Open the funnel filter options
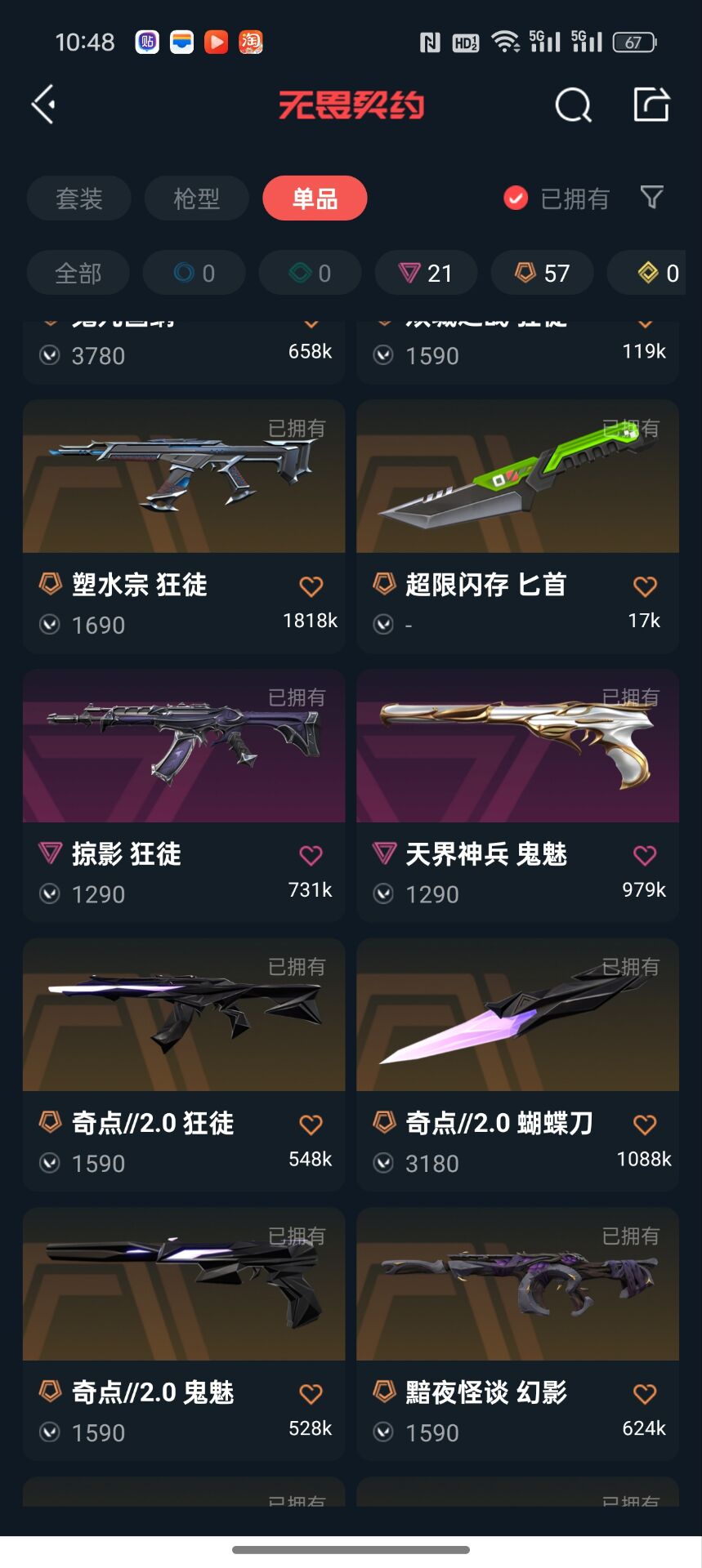Viewport: 702px width, 1568px height. point(651,198)
